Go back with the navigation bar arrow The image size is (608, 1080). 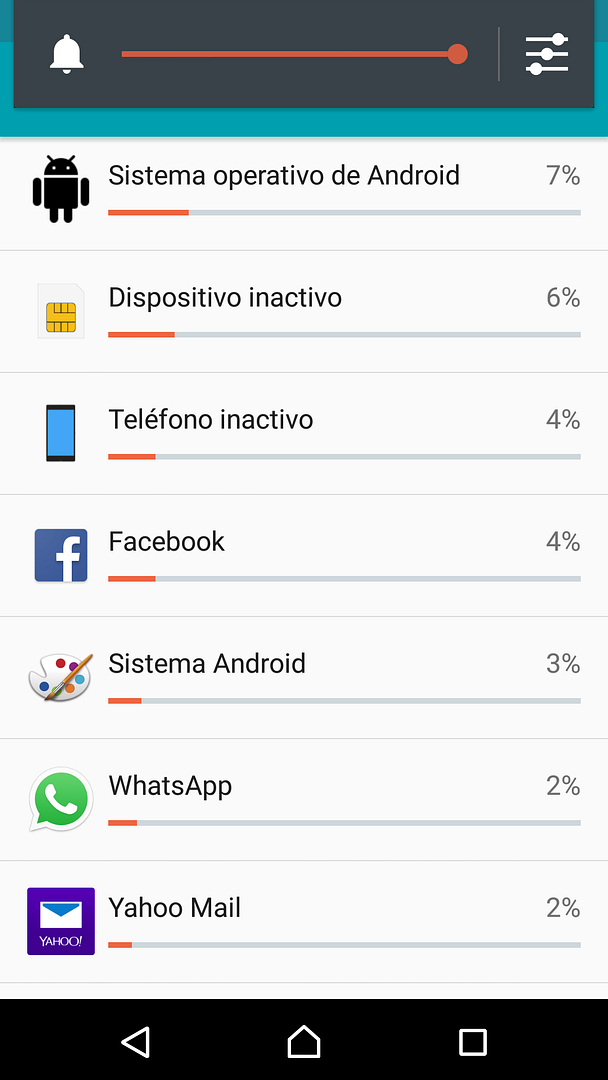(x=136, y=1041)
